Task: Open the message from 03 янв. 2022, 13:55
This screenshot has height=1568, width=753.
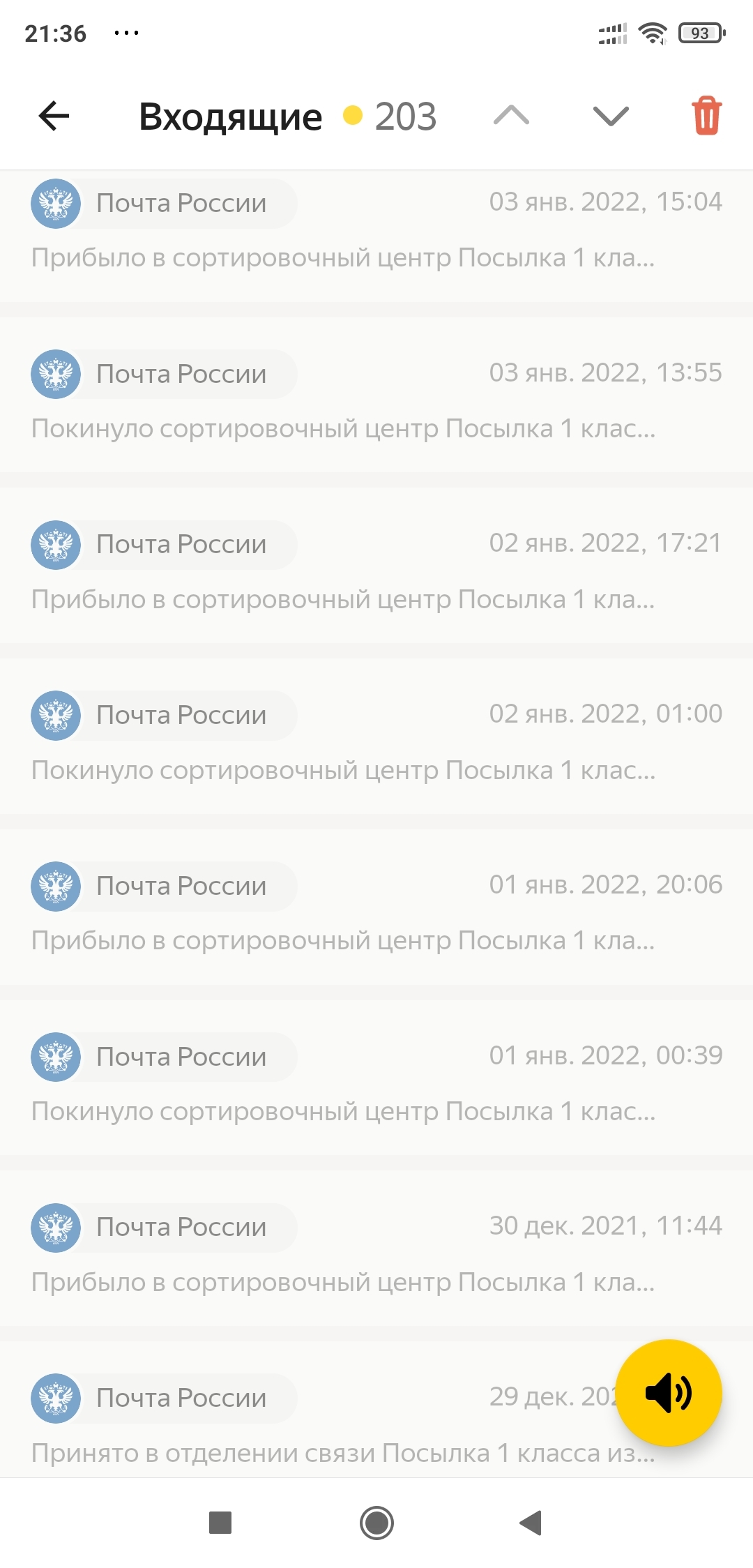Action: (x=376, y=401)
